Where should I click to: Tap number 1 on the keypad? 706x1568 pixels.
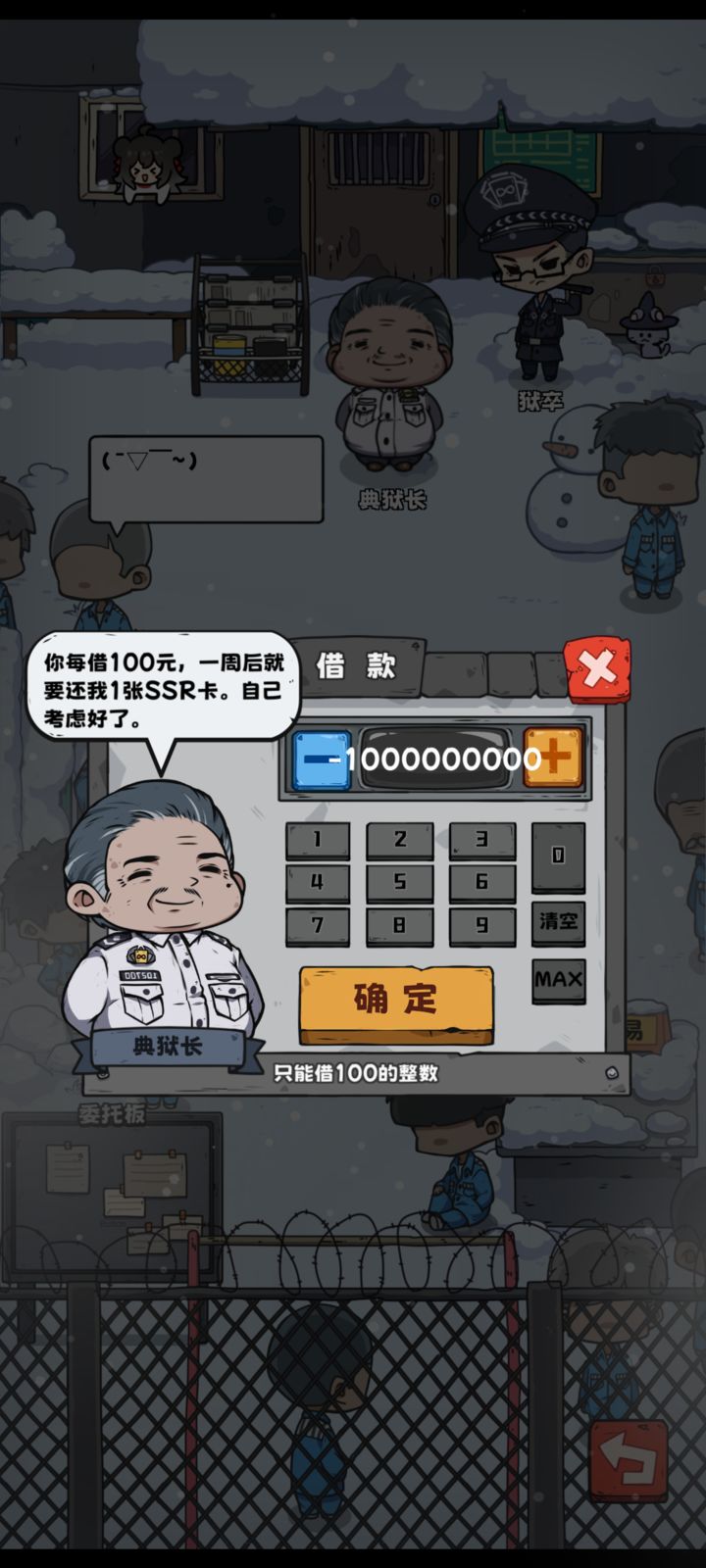[x=317, y=838]
